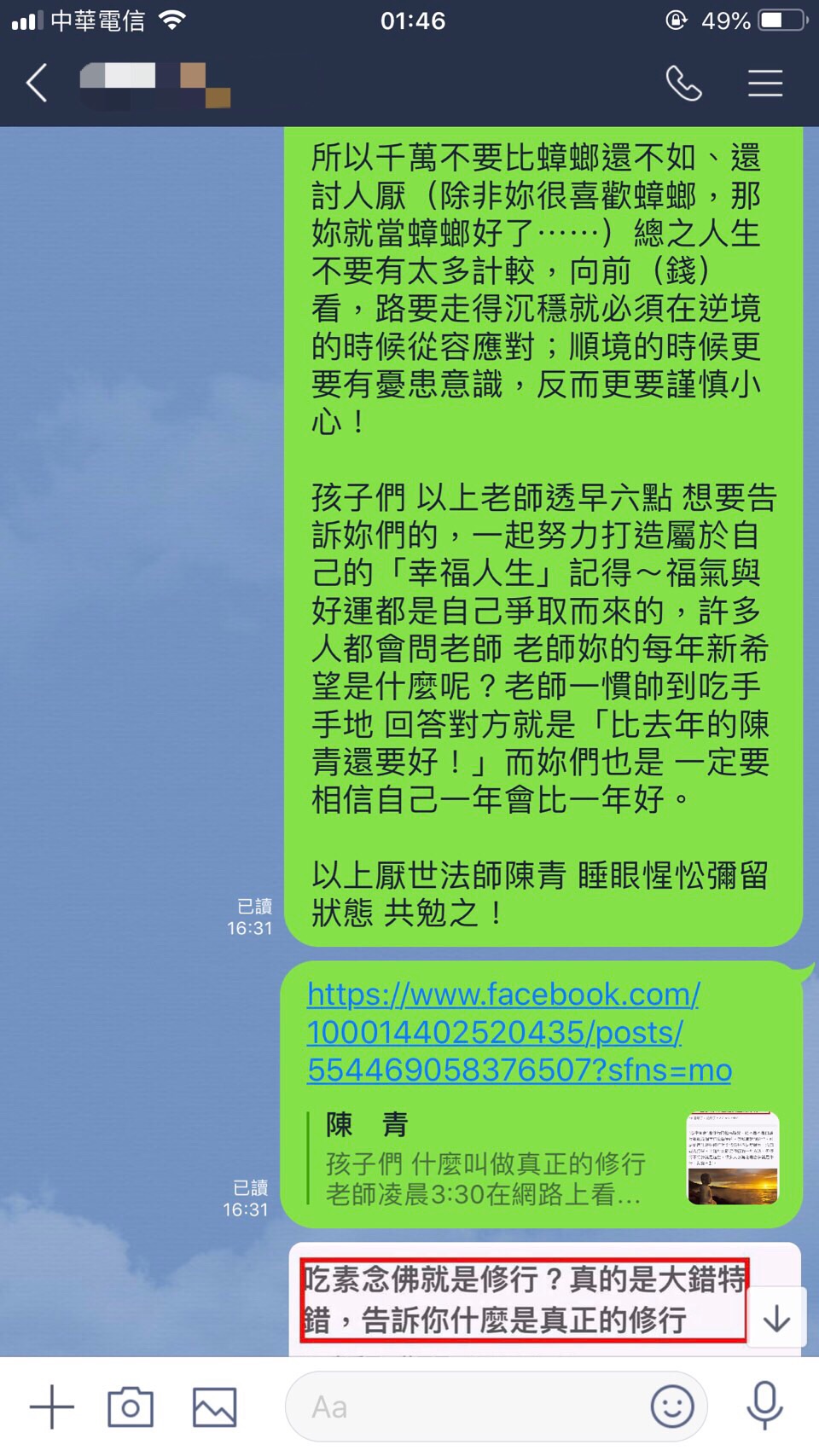Open the camera
Image resolution: width=819 pixels, height=1456 pixels.
tap(131, 1407)
